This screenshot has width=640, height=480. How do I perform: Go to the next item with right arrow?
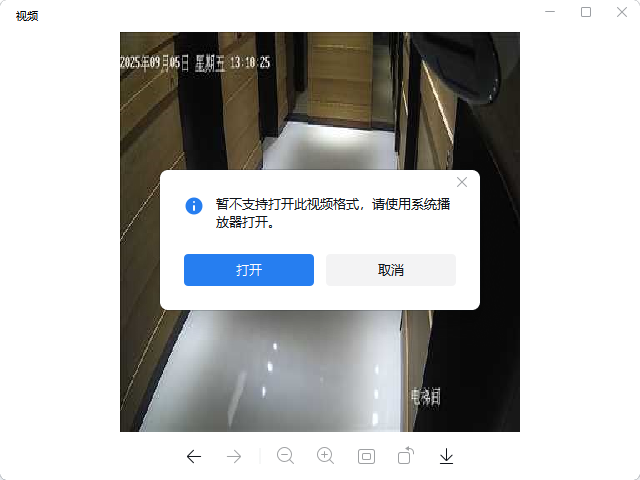(234, 456)
